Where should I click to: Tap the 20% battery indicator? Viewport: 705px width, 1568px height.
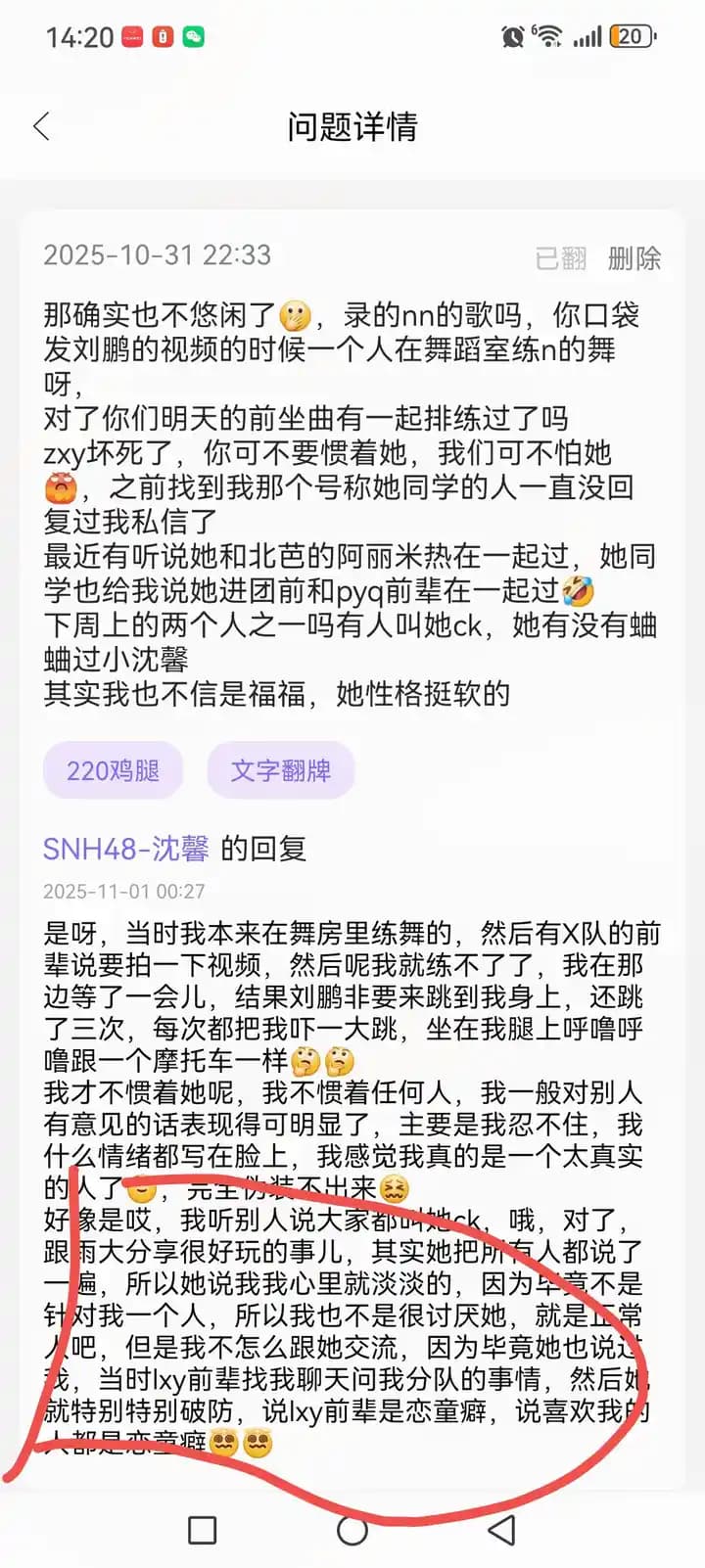pyautogui.click(x=632, y=35)
